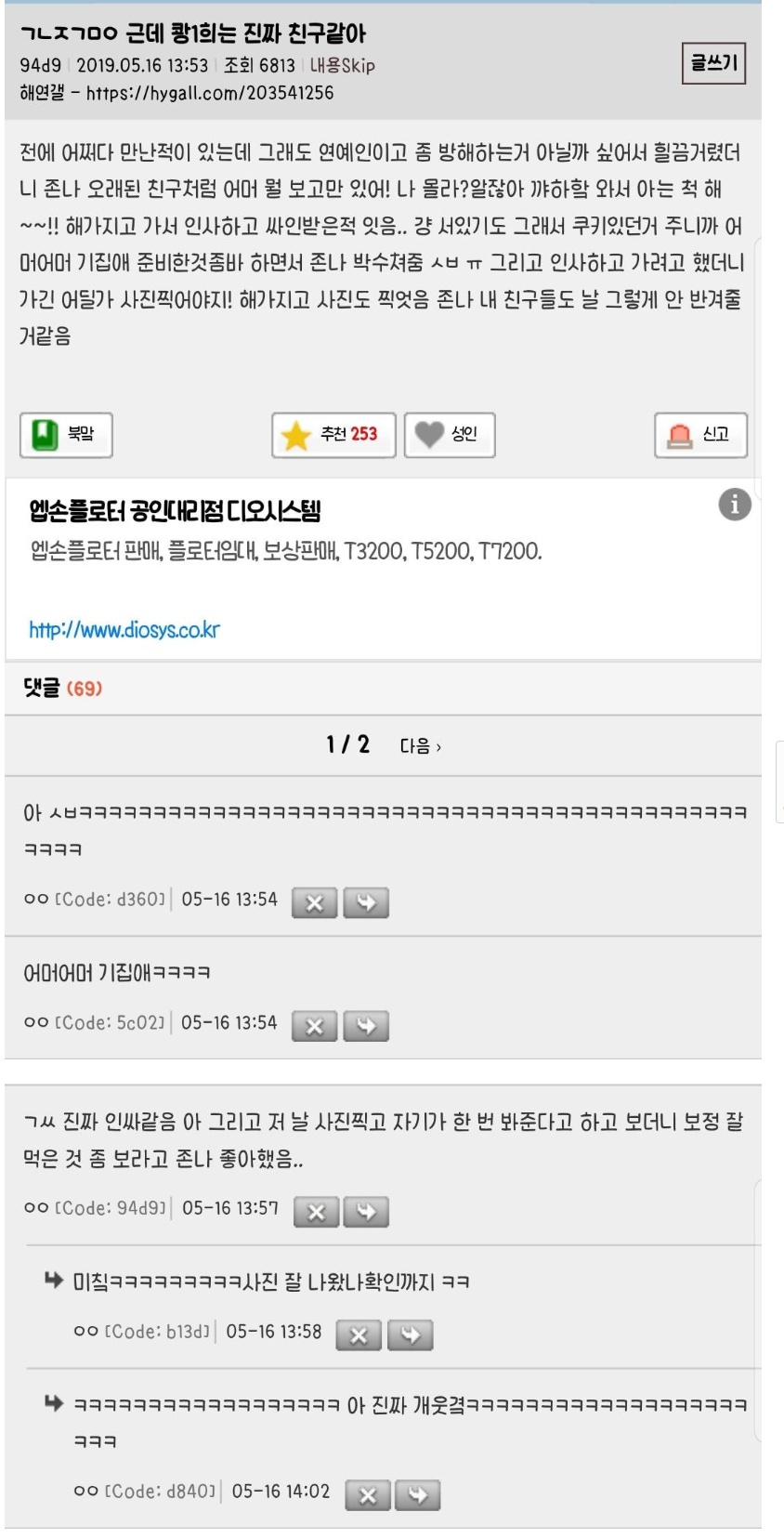The image size is (784, 1538).
Task: Reply to the comment by Code d840
Action: click(x=418, y=1495)
